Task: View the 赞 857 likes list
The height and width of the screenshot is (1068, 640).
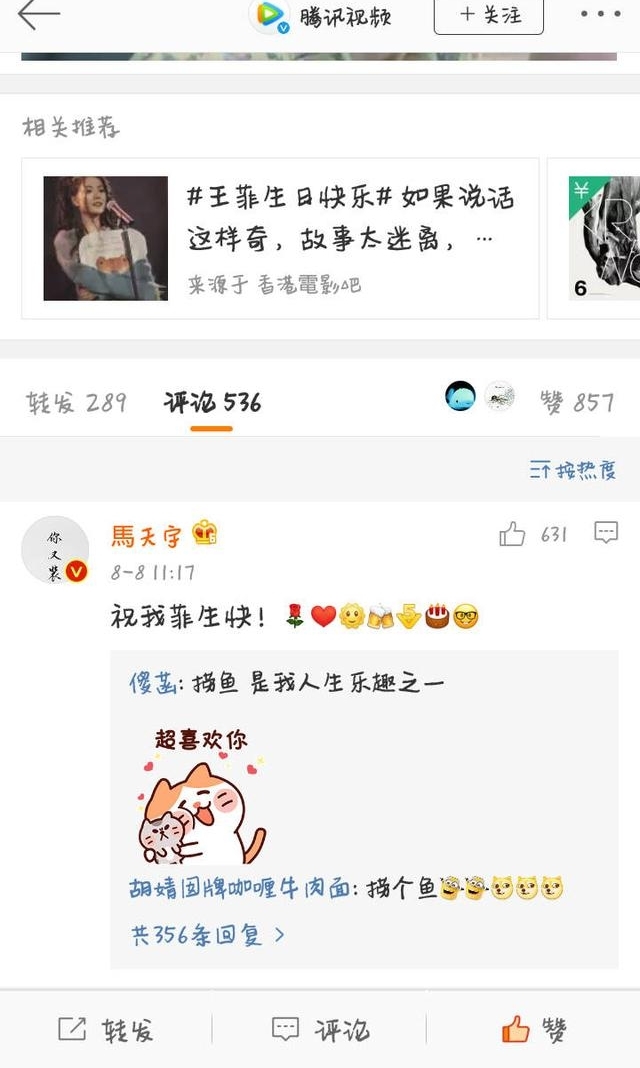Action: 576,402
